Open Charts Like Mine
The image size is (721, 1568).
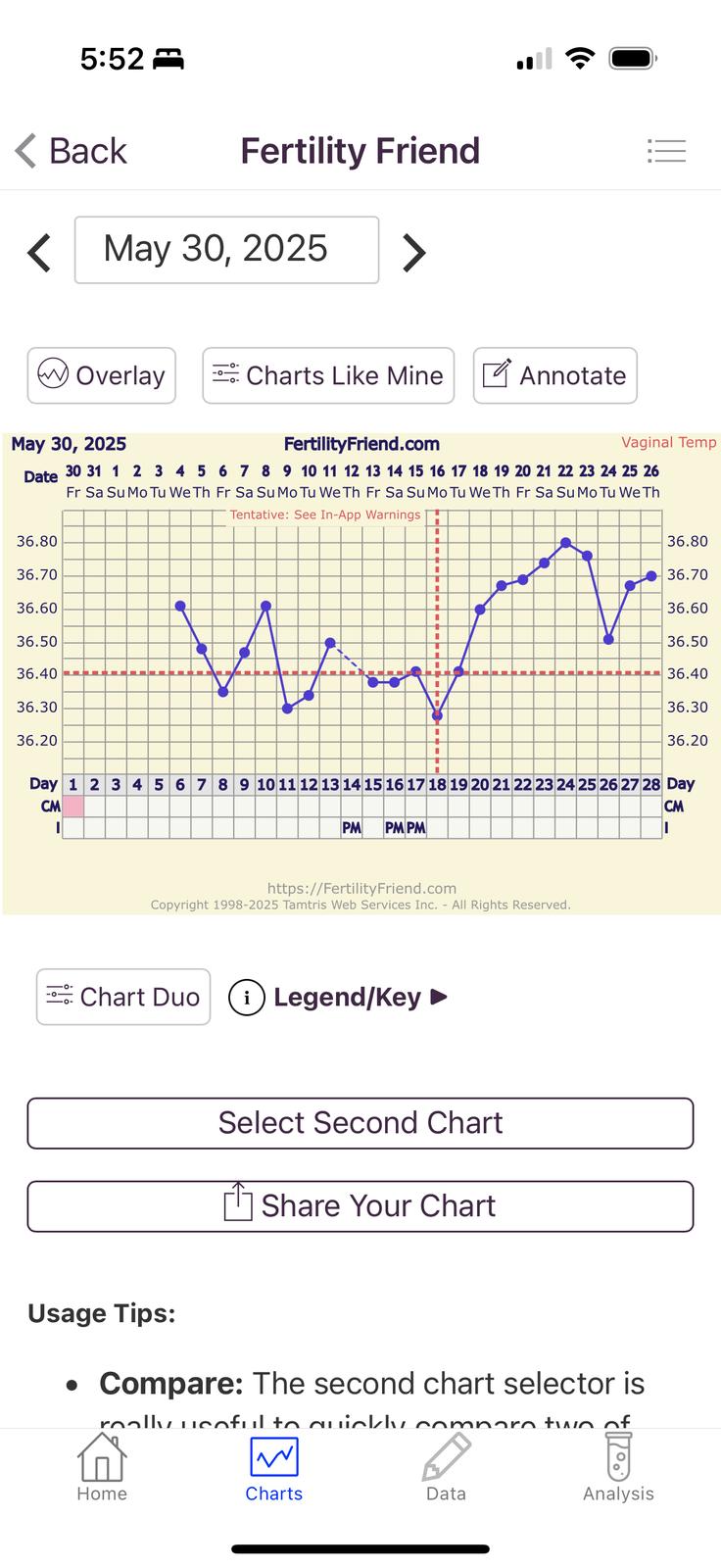(x=328, y=375)
